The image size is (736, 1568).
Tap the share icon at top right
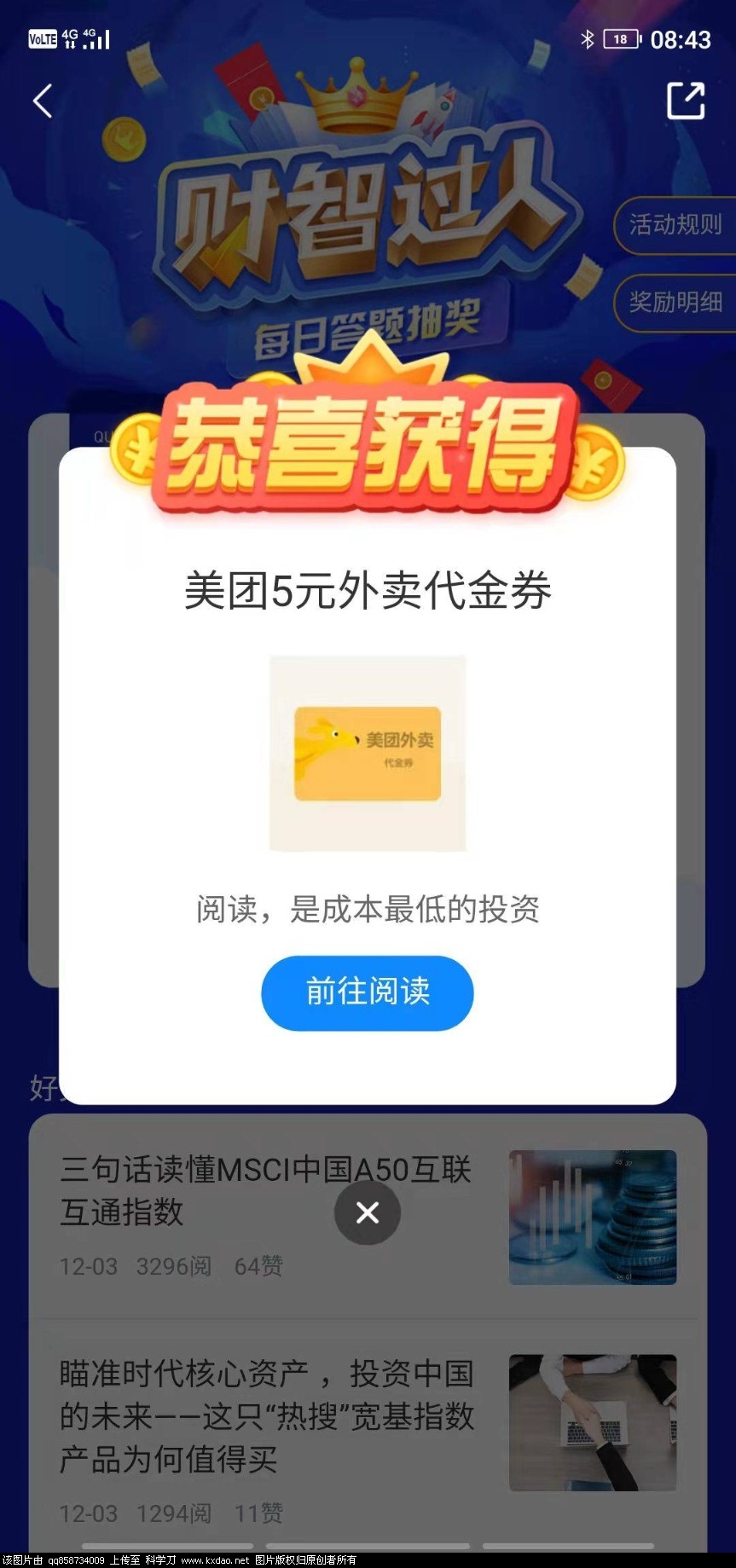[x=685, y=101]
